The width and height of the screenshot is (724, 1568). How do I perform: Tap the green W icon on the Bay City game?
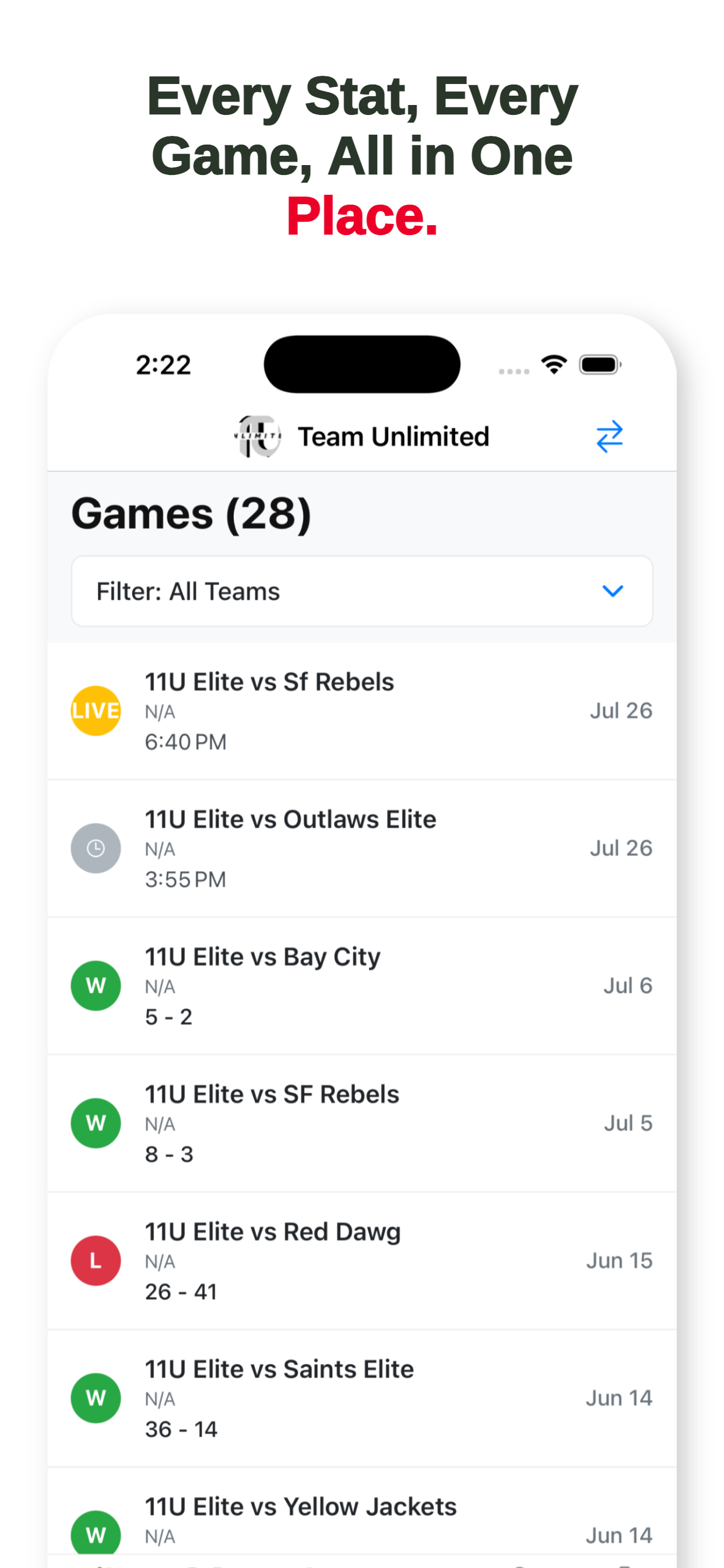coord(96,985)
